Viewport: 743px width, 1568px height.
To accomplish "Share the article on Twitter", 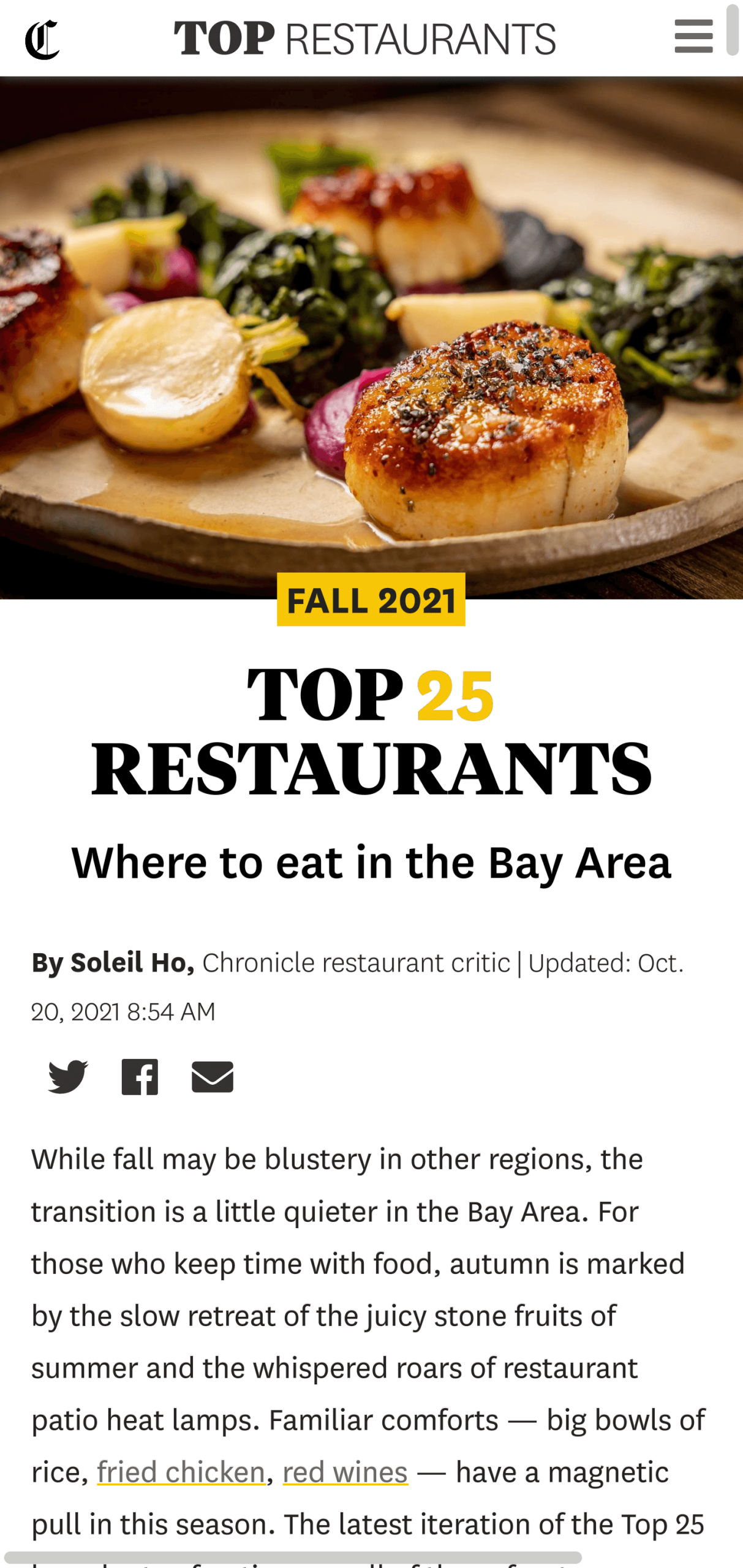I will tap(68, 1076).
